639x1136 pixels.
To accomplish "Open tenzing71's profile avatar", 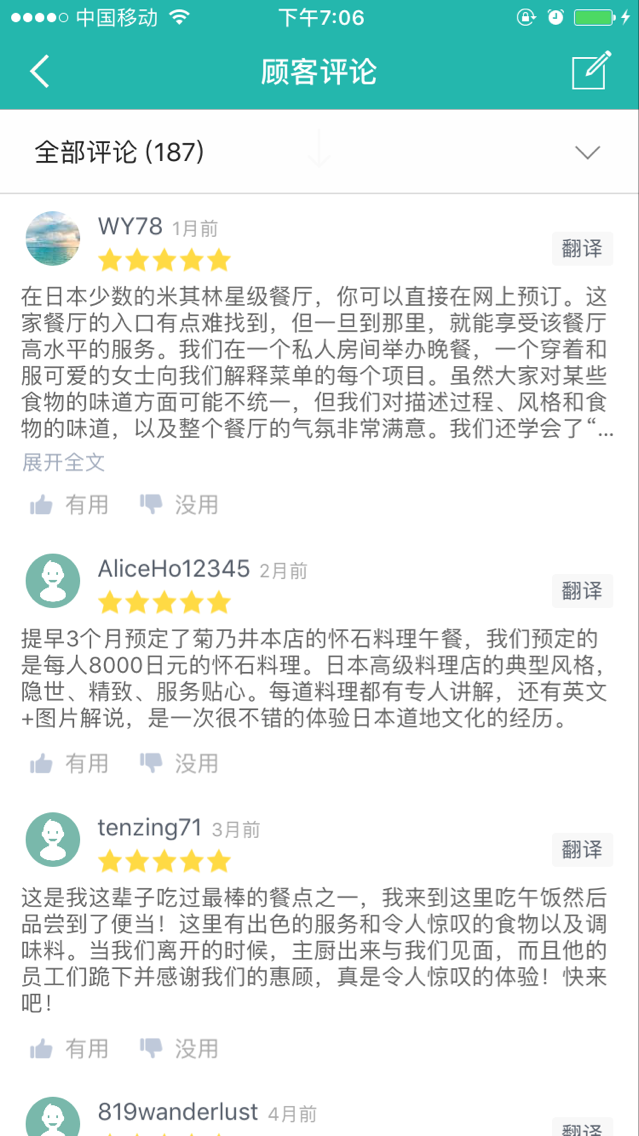I will pyautogui.click(x=53, y=839).
